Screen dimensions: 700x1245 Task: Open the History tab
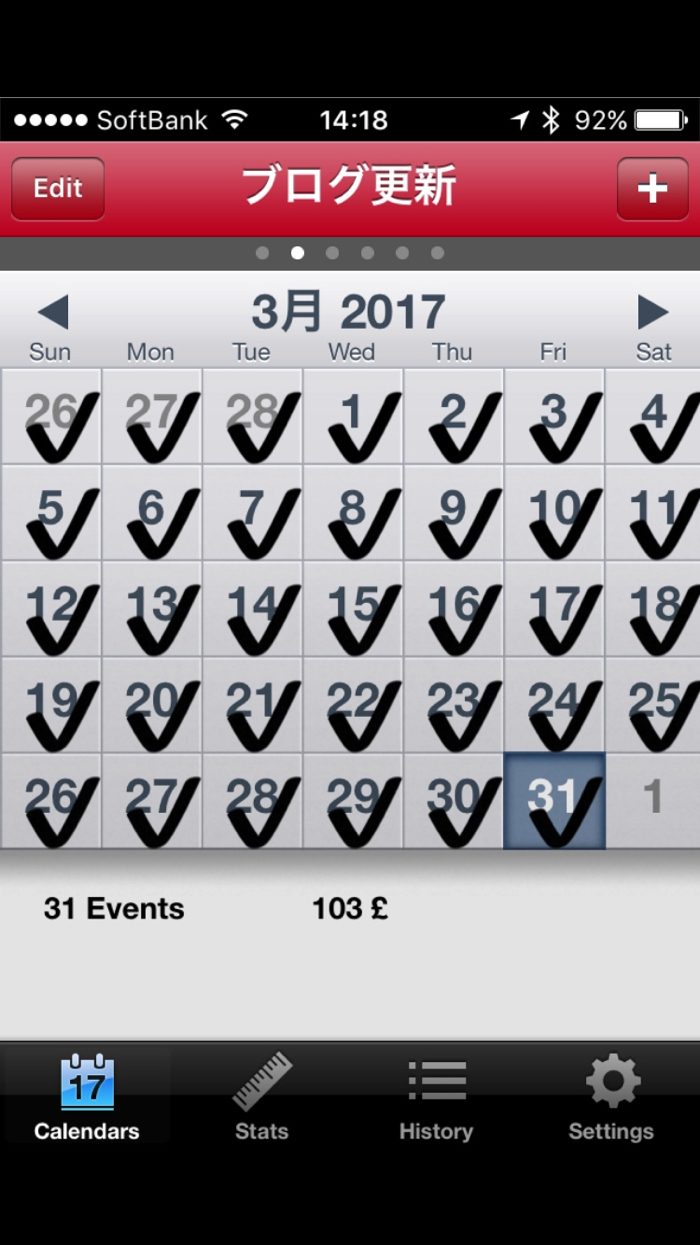click(x=436, y=1097)
